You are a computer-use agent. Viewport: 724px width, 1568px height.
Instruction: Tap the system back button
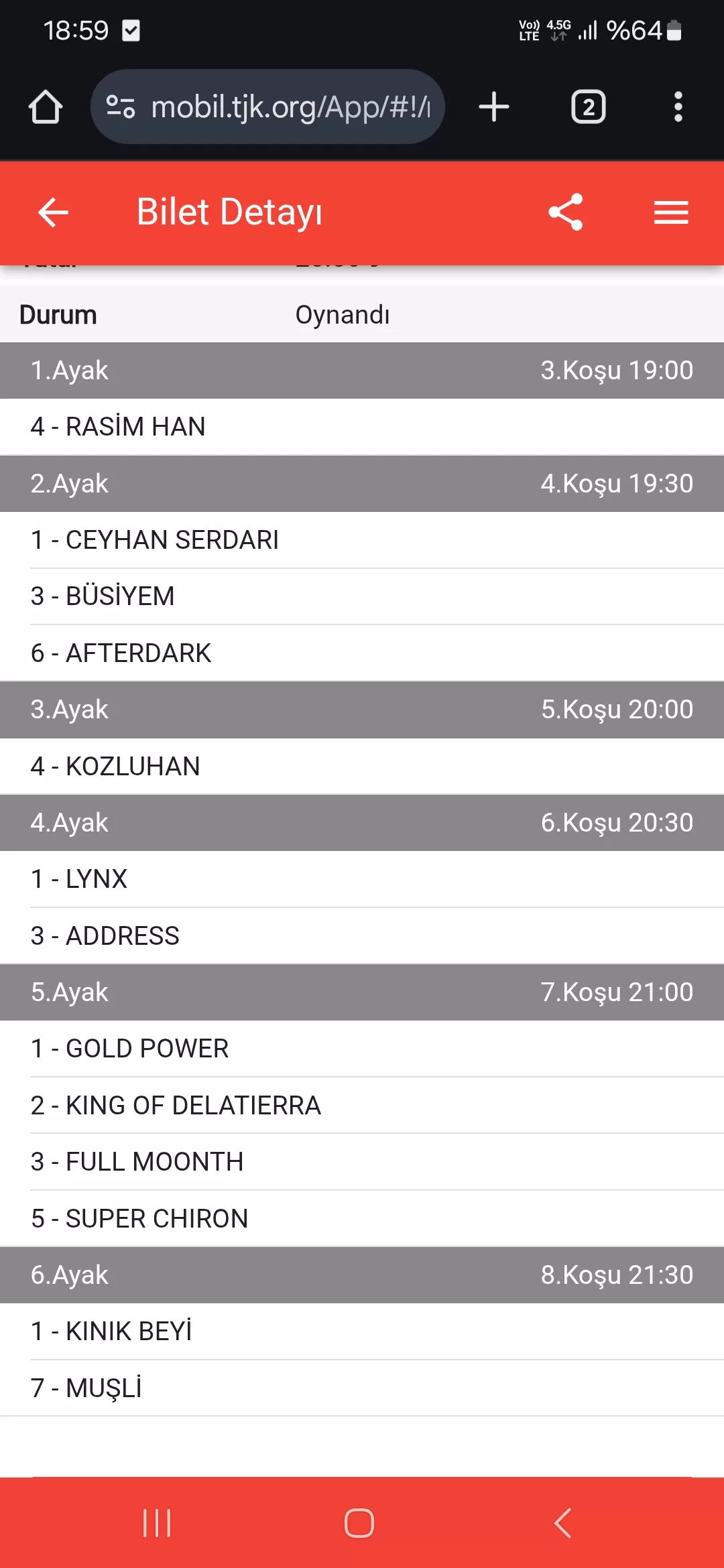pos(563,1523)
